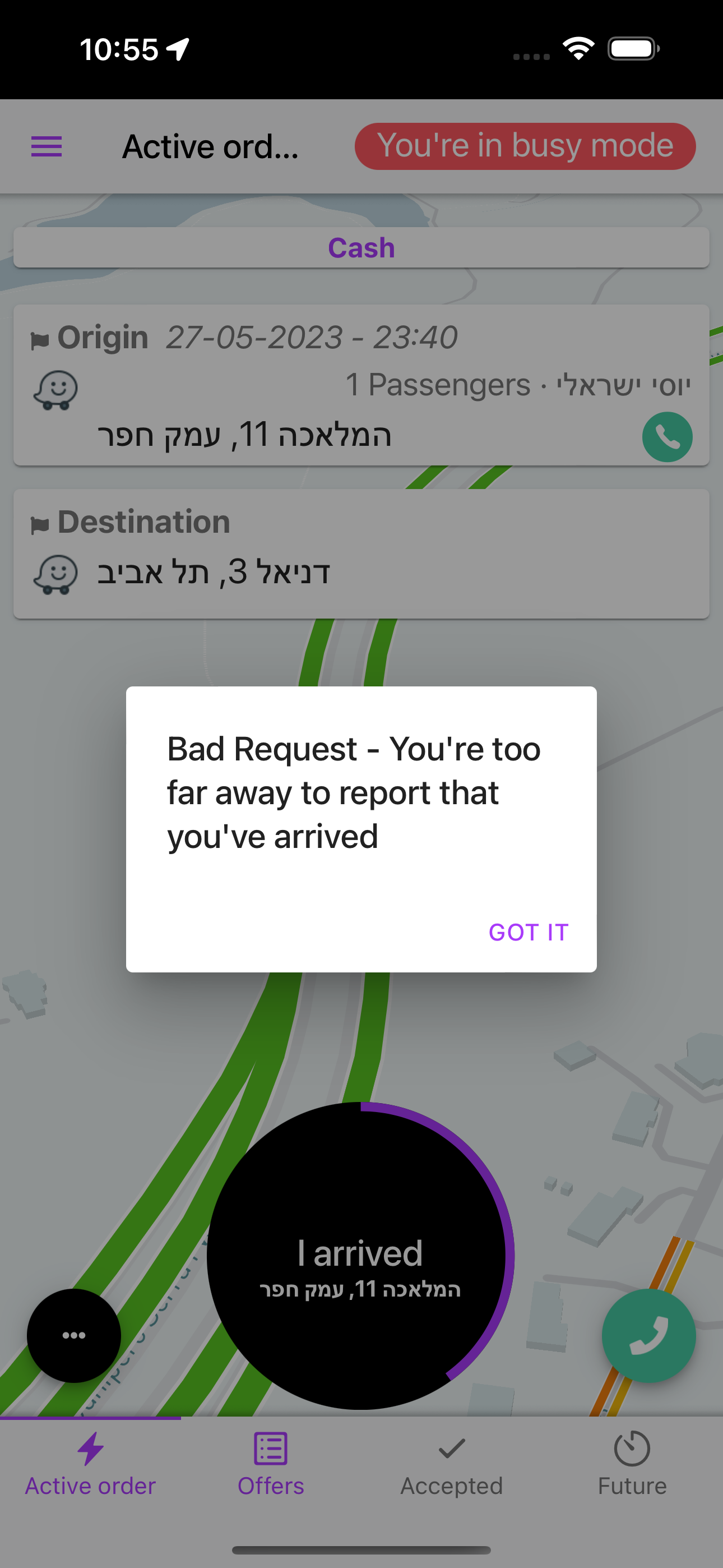
Task: Tap the Cash payment bar
Action: click(361, 248)
